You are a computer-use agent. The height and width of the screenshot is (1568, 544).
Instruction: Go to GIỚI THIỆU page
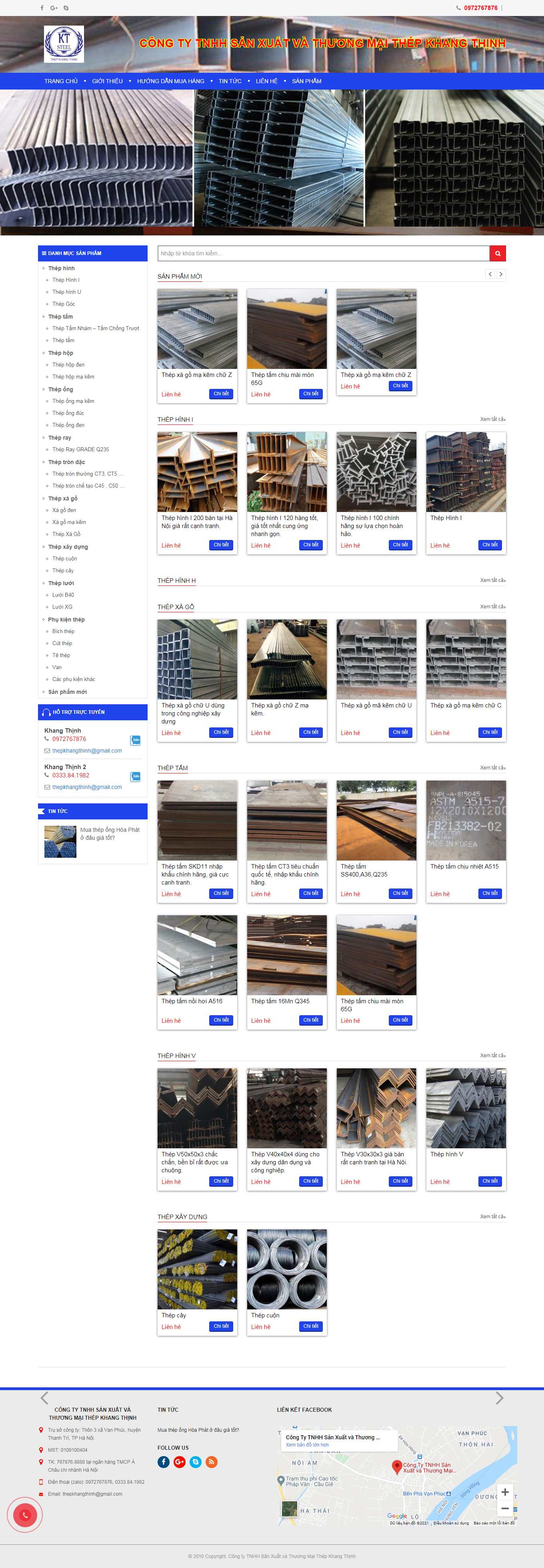pos(107,81)
